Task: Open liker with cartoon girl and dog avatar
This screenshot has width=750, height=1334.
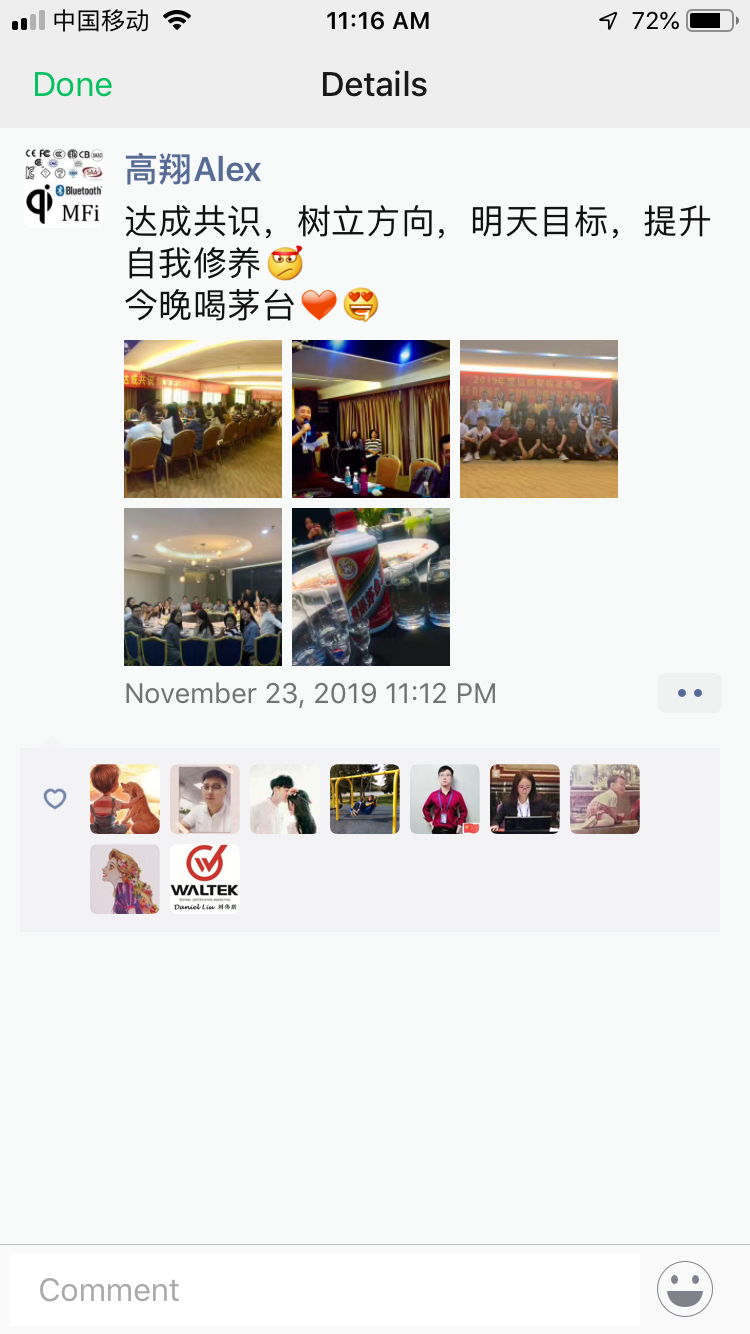Action: [x=125, y=799]
